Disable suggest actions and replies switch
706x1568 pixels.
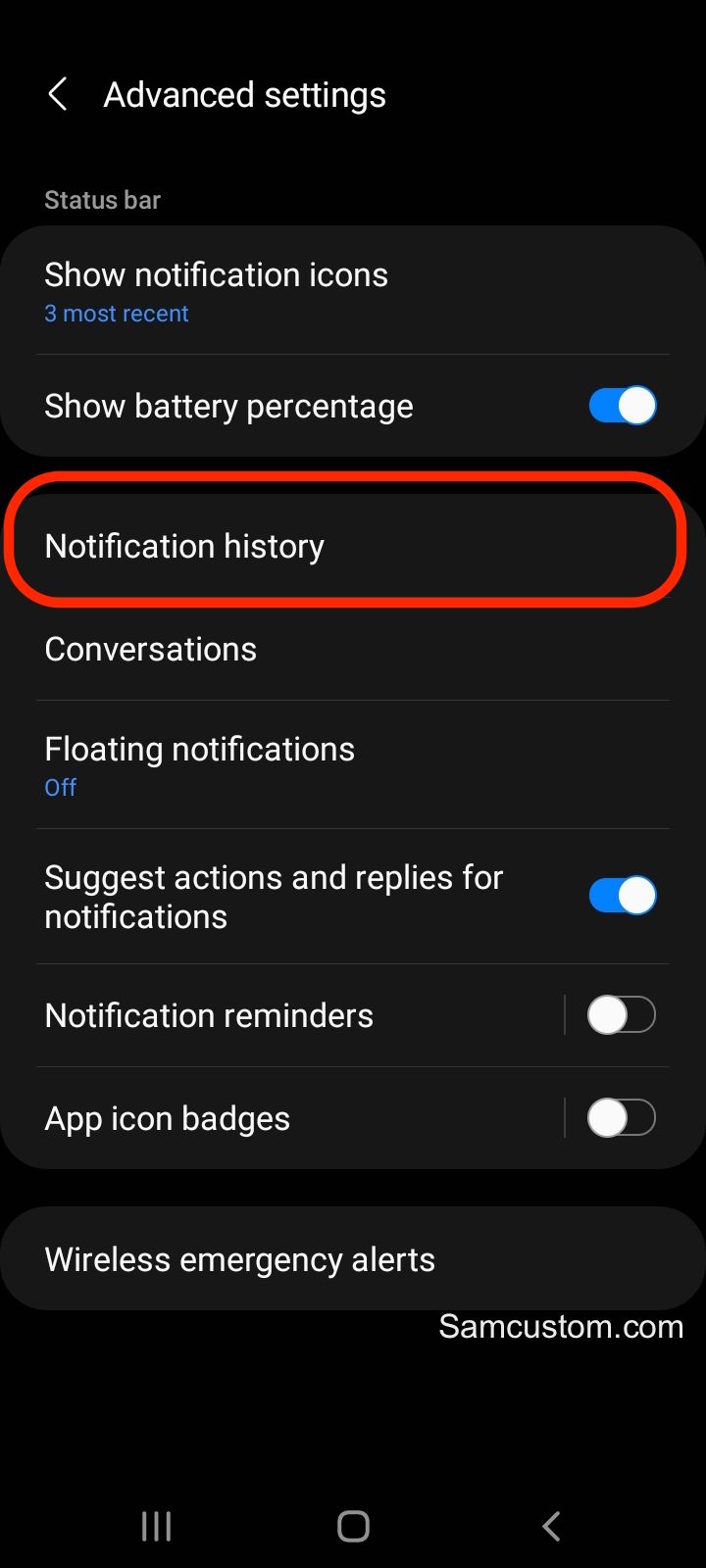pos(622,896)
